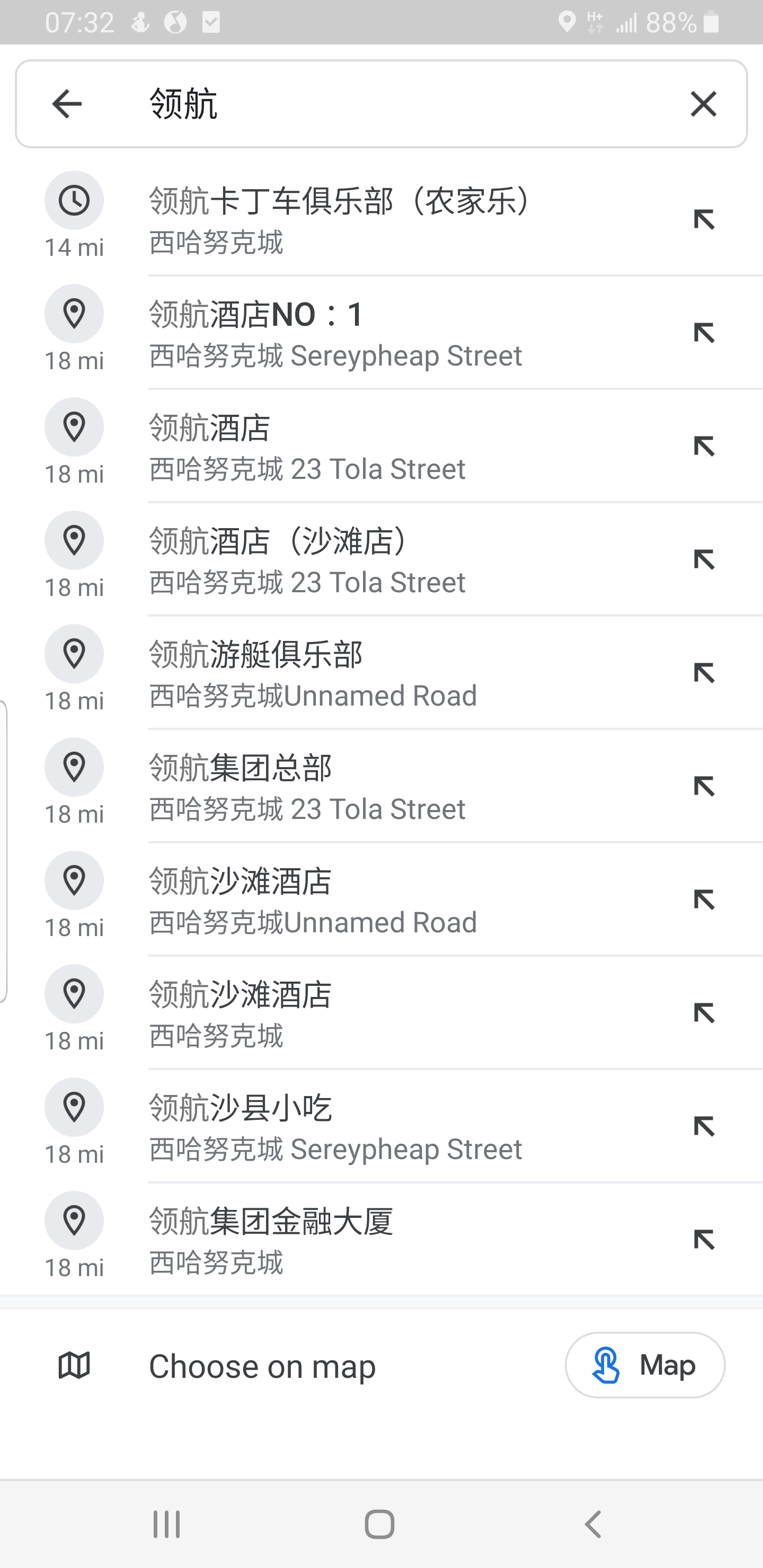Open the recent apps view
Screen dimensions: 763x1568
coord(166,1524)
